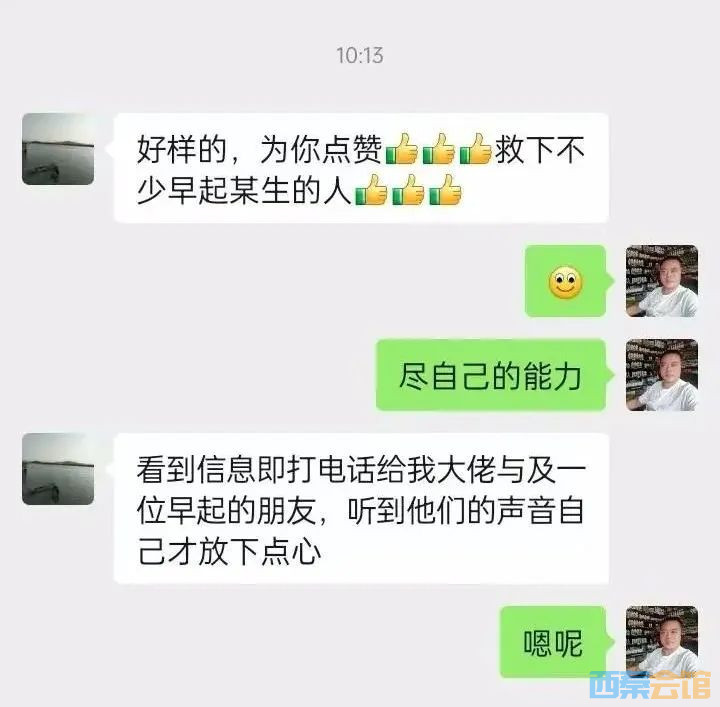Tap the avatar next to '嗯呢' reply
Viewport: 720px width, 707px height.
(661, 640)
